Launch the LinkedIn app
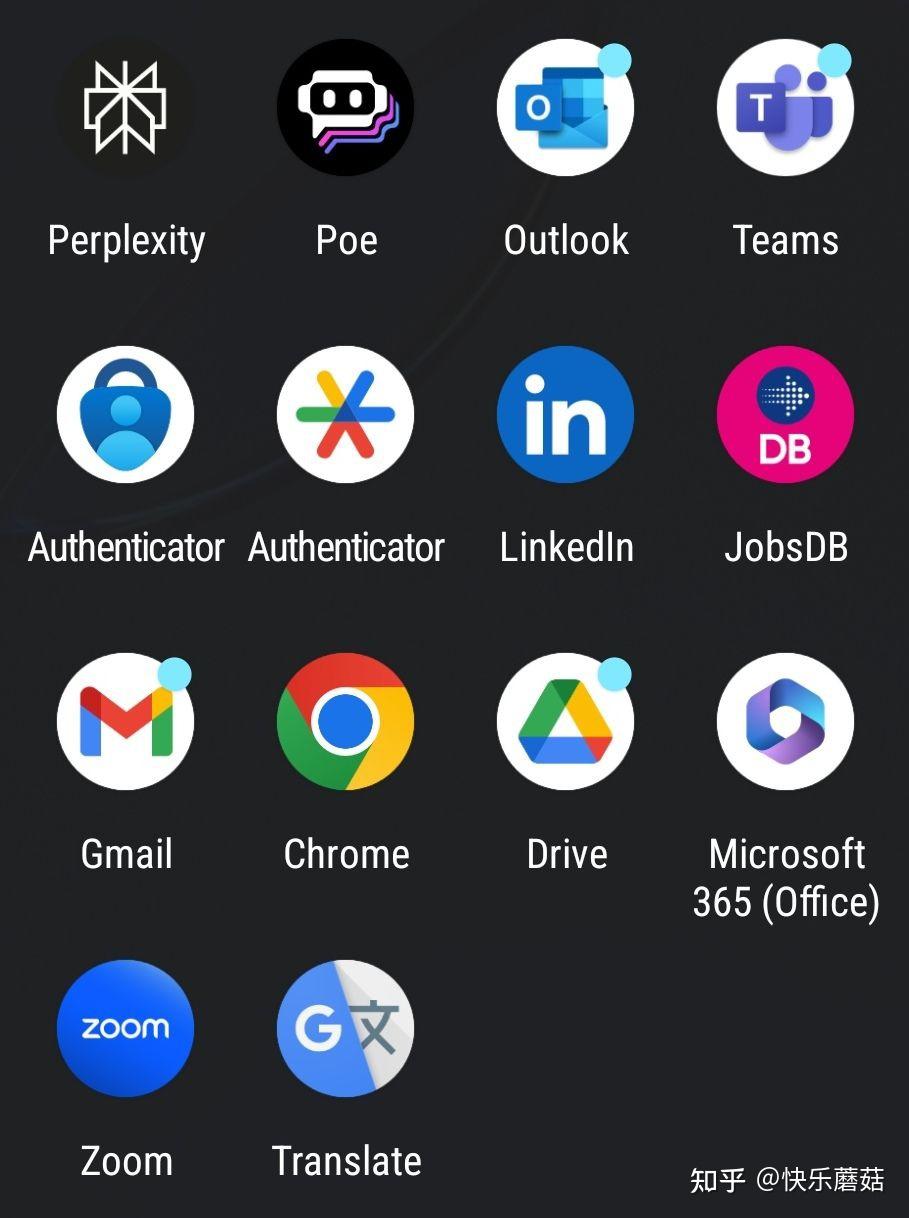 coord(565,415)
